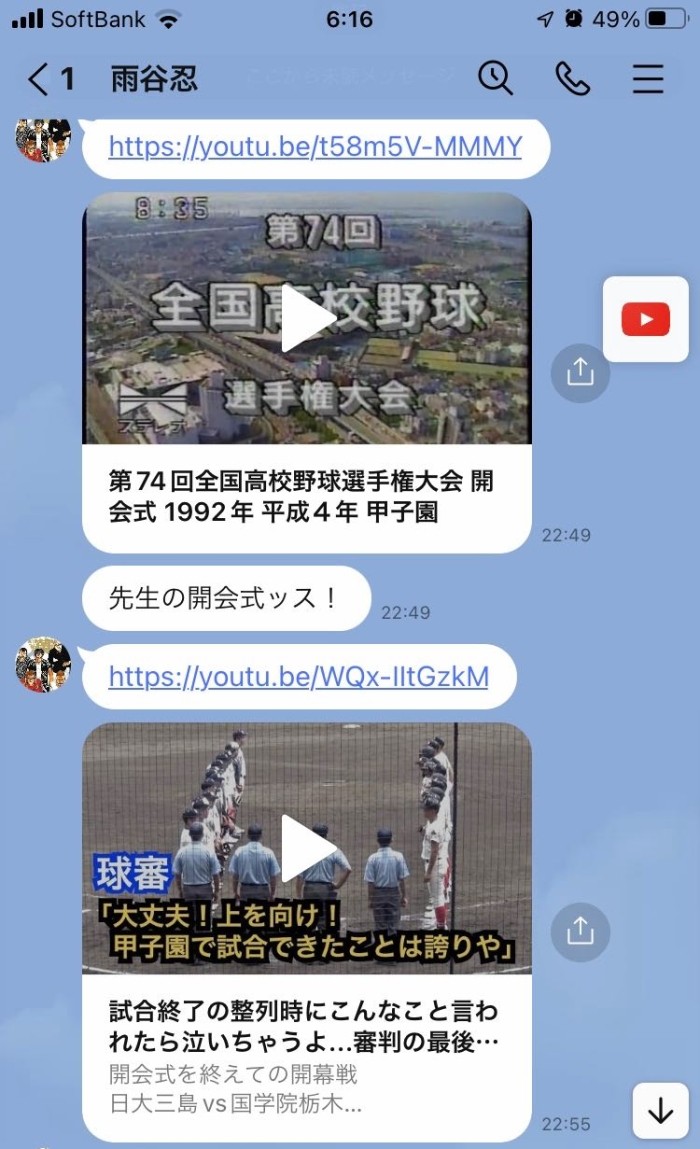Share the 試合終了の整列時 video preview
The width and height of the screenshot is (700, 1149).
(x=580, y=931)
